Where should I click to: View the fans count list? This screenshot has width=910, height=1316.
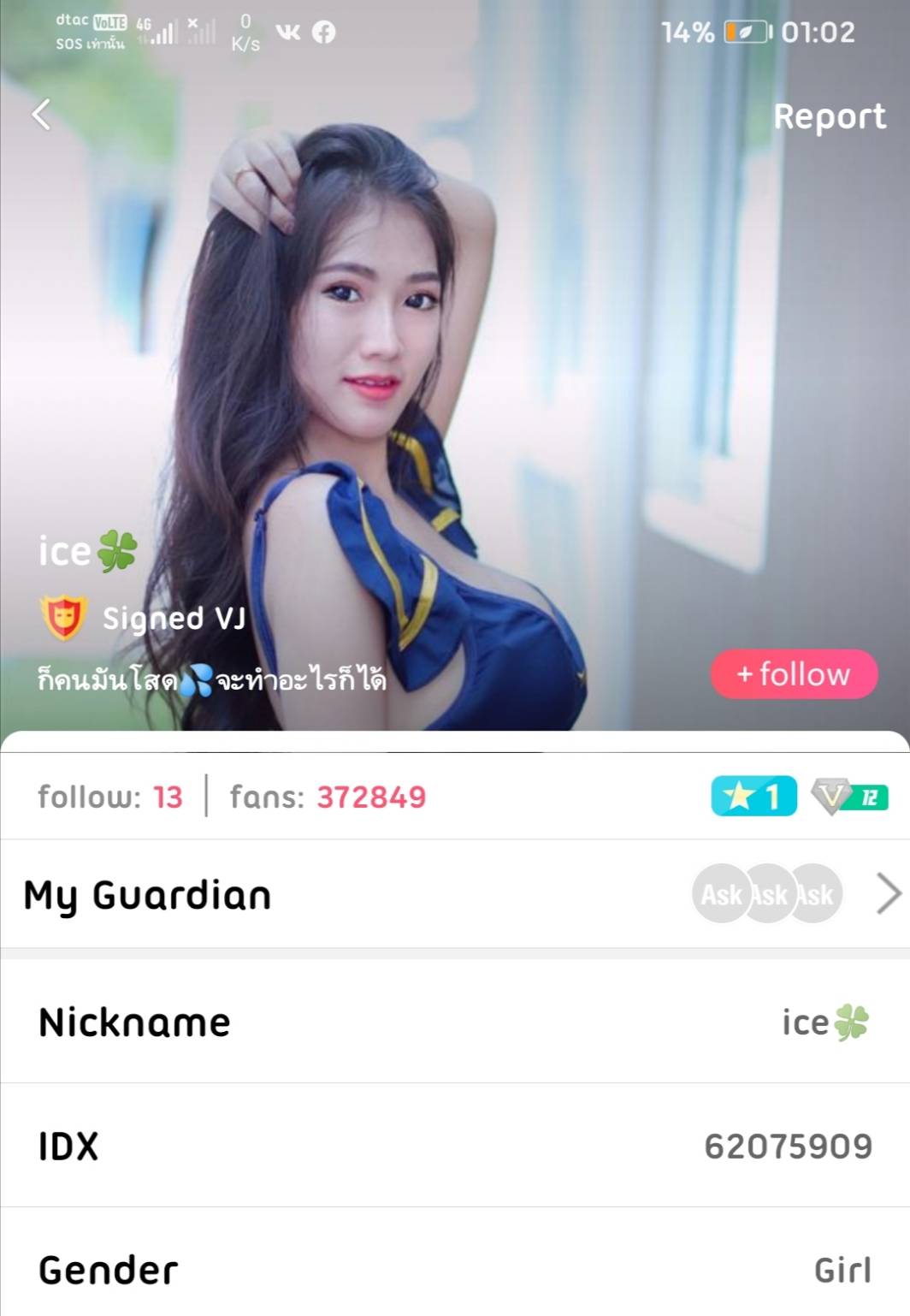pos(328,797)
